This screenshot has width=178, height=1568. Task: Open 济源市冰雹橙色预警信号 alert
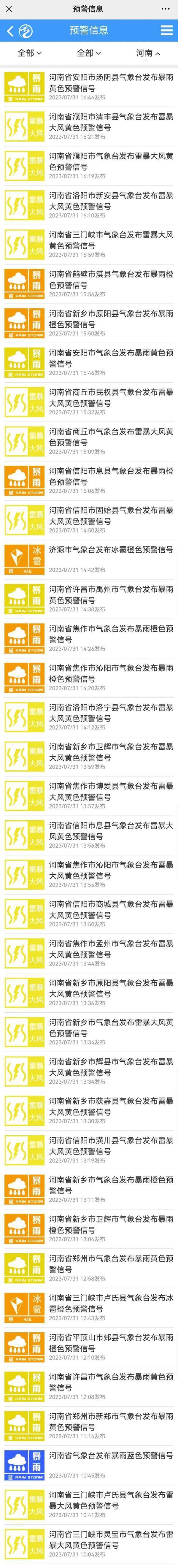pyautogui.click(x=111, y=555)
